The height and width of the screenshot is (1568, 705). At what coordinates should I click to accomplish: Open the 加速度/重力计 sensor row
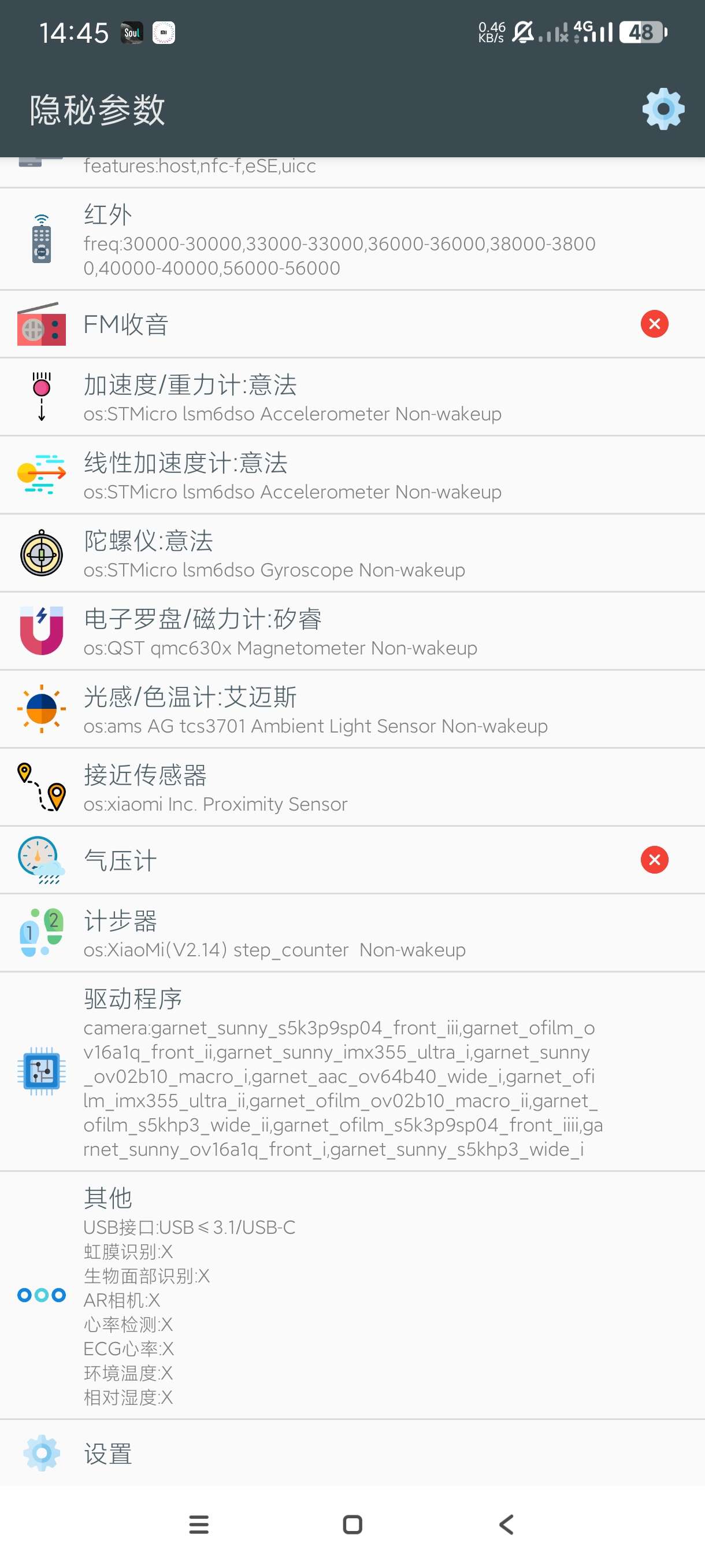352,397
